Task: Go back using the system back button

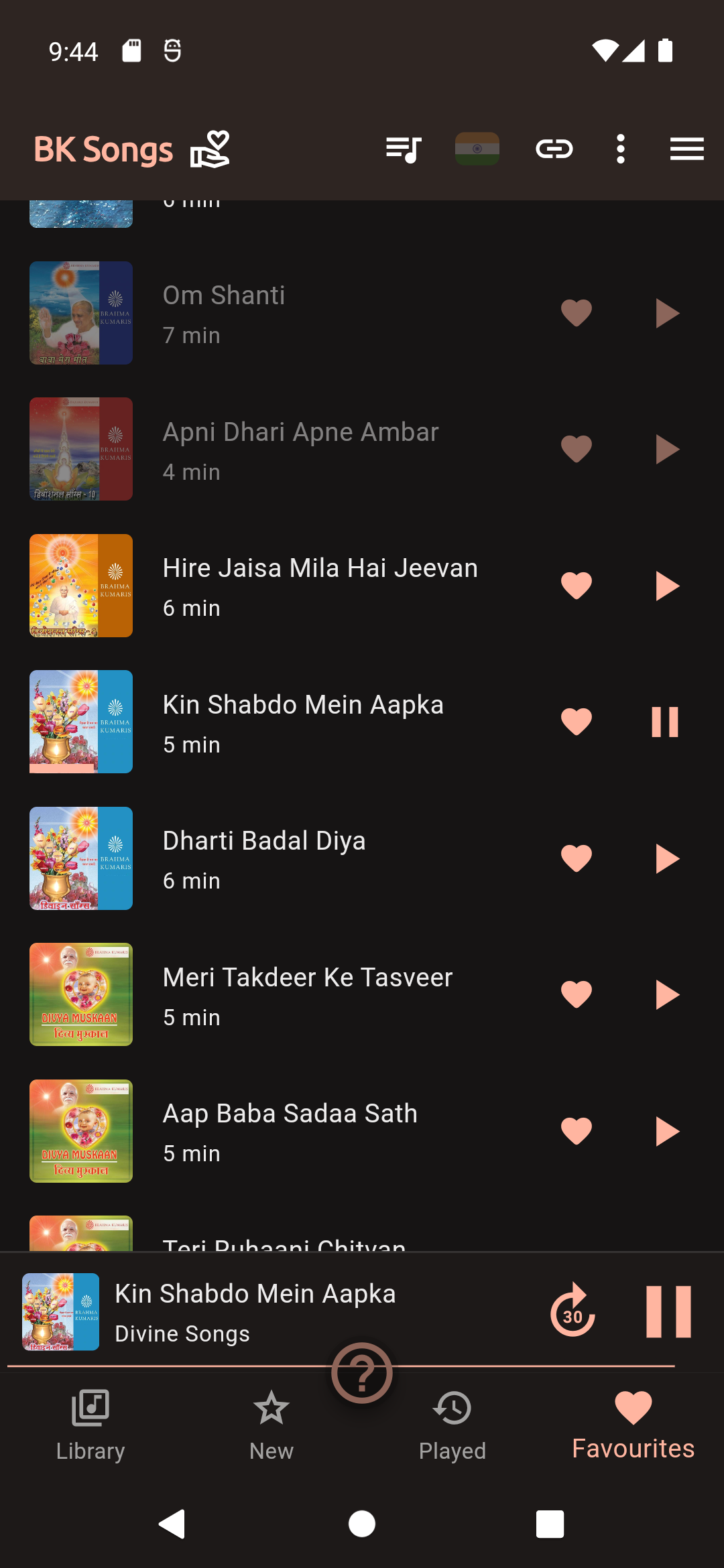Action: 172,1524
